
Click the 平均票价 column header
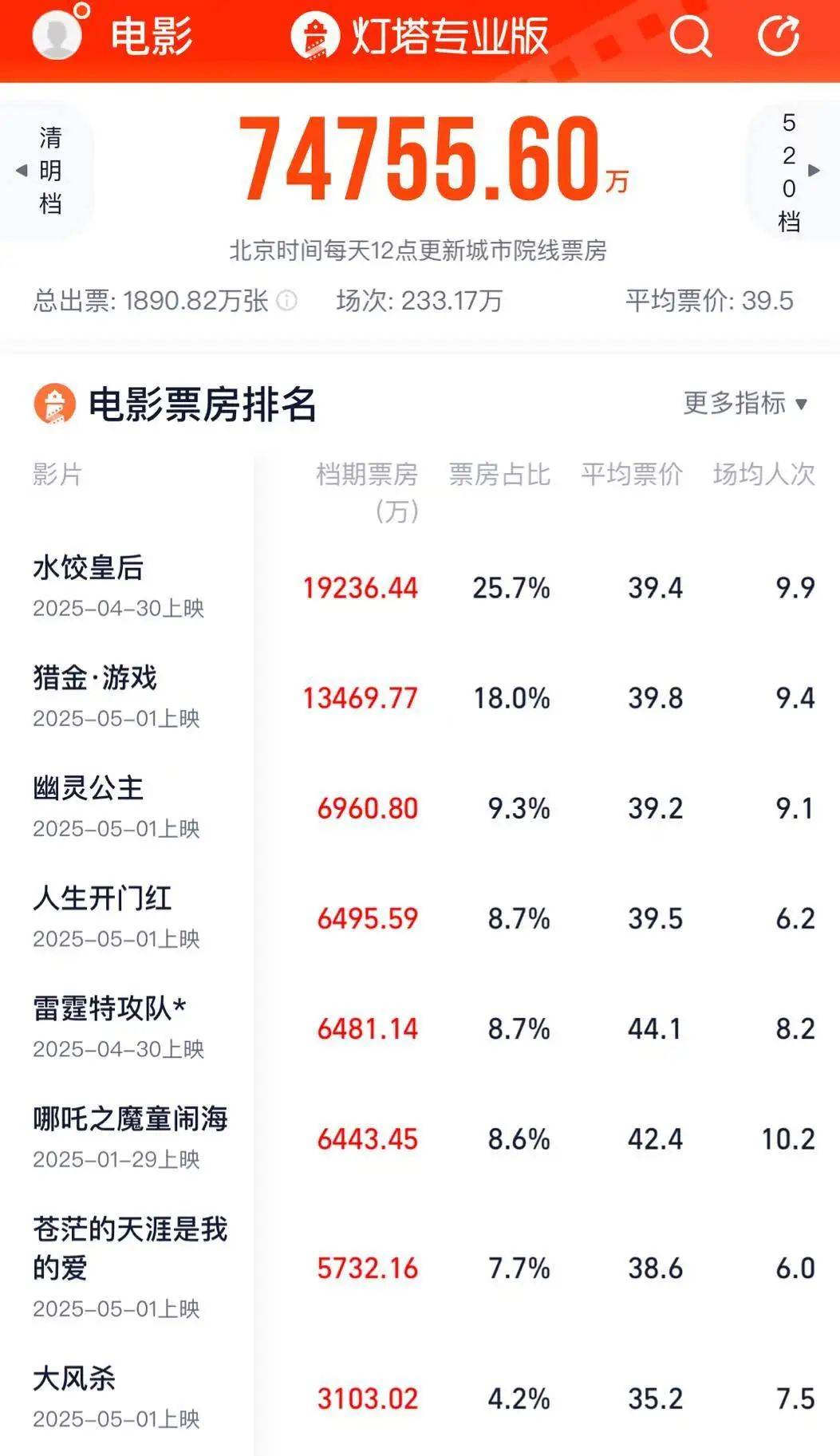[x=633, y=473]
